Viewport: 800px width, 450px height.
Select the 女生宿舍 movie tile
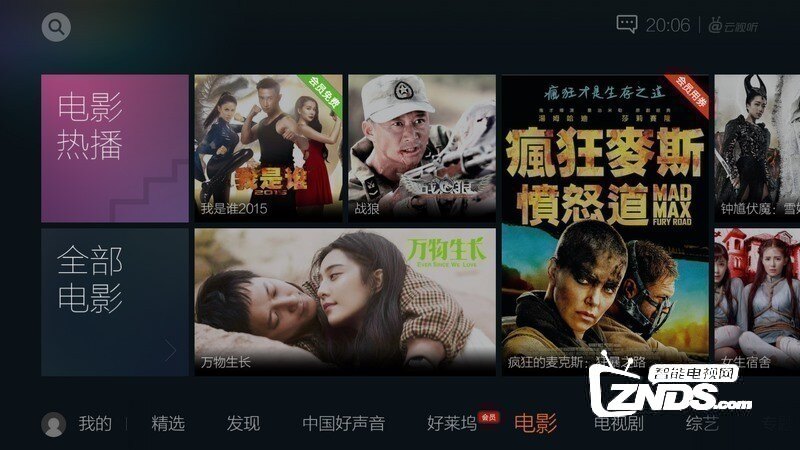(757, 302)
